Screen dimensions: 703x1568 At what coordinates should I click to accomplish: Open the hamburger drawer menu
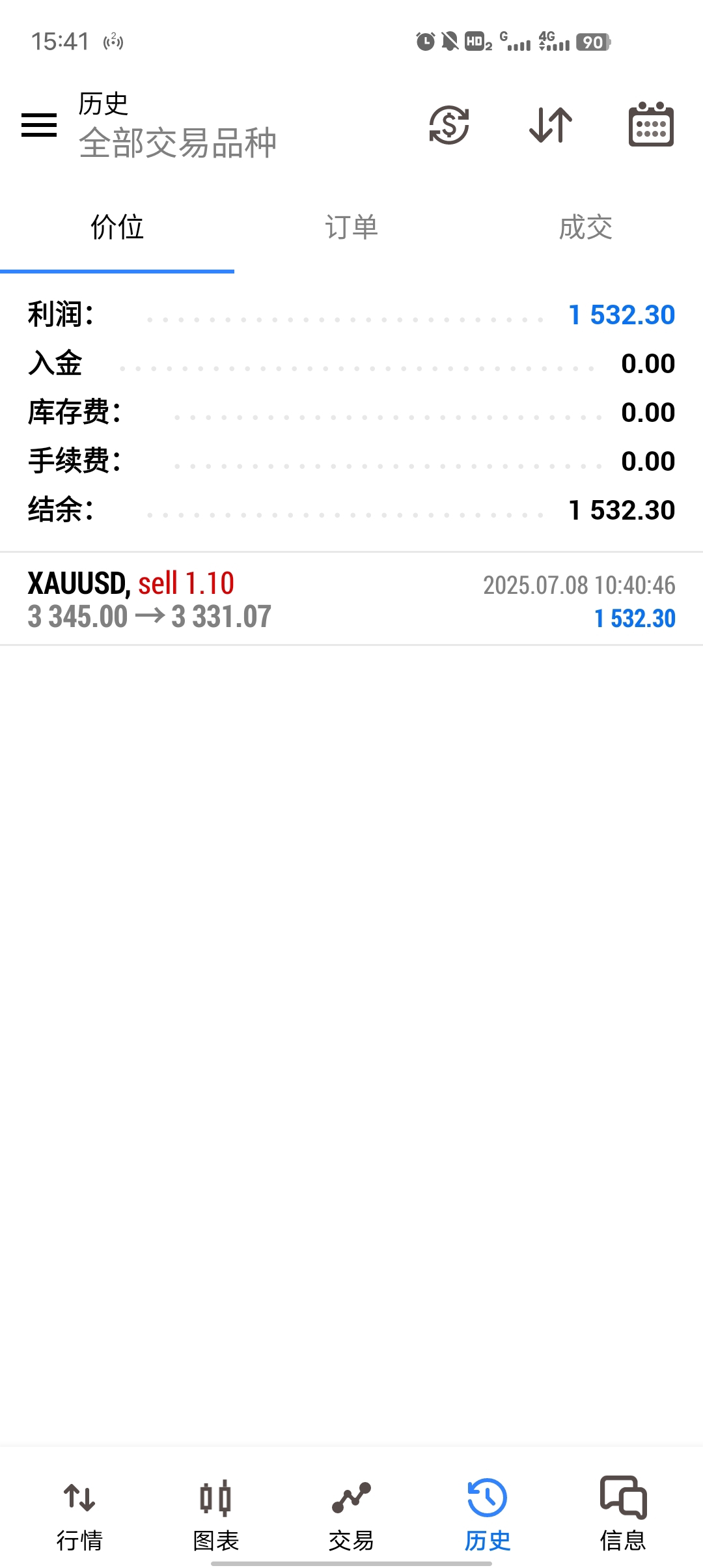click(x=39, y=124)
